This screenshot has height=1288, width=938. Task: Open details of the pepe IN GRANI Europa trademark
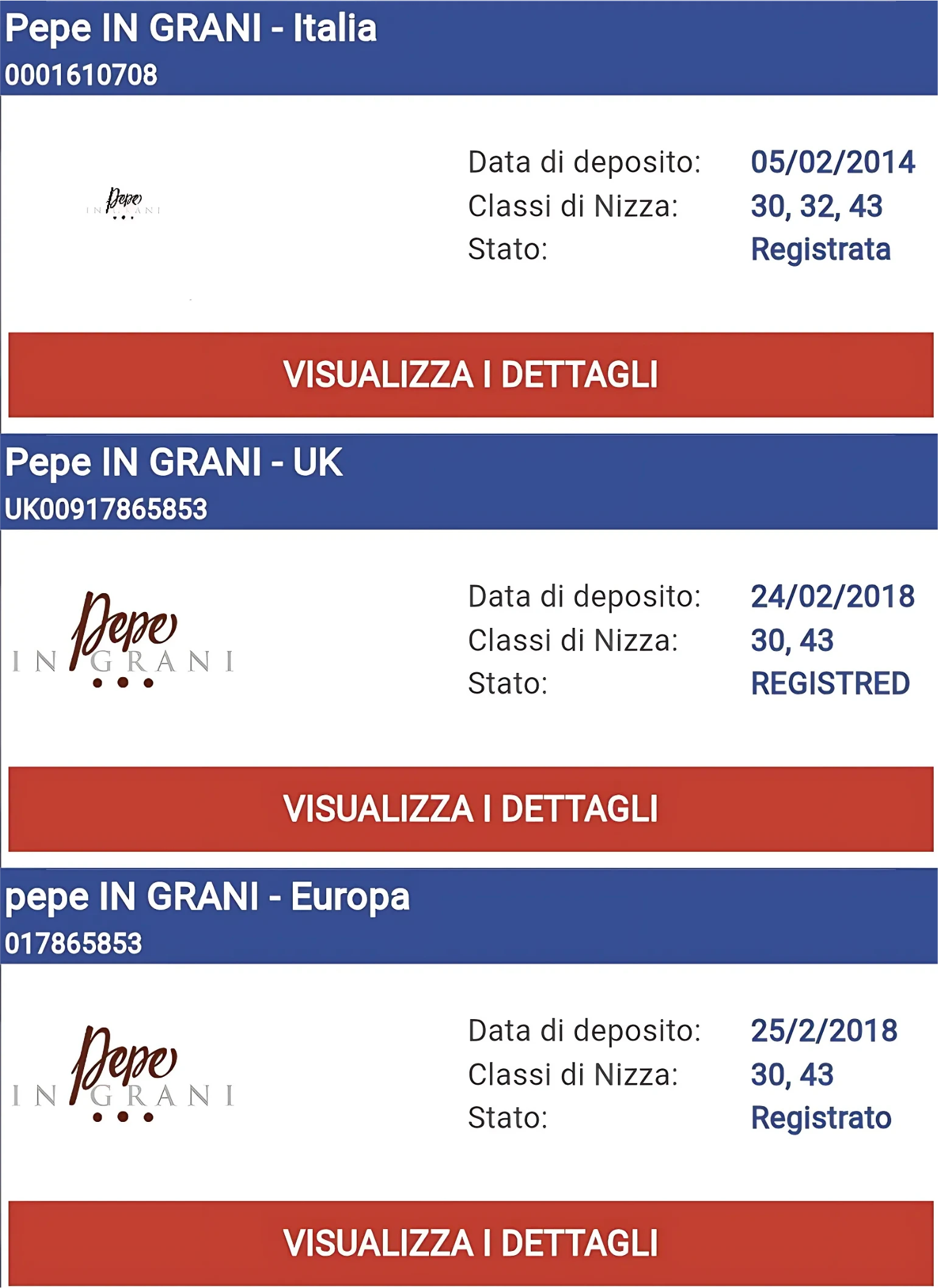click(470, 1242)
